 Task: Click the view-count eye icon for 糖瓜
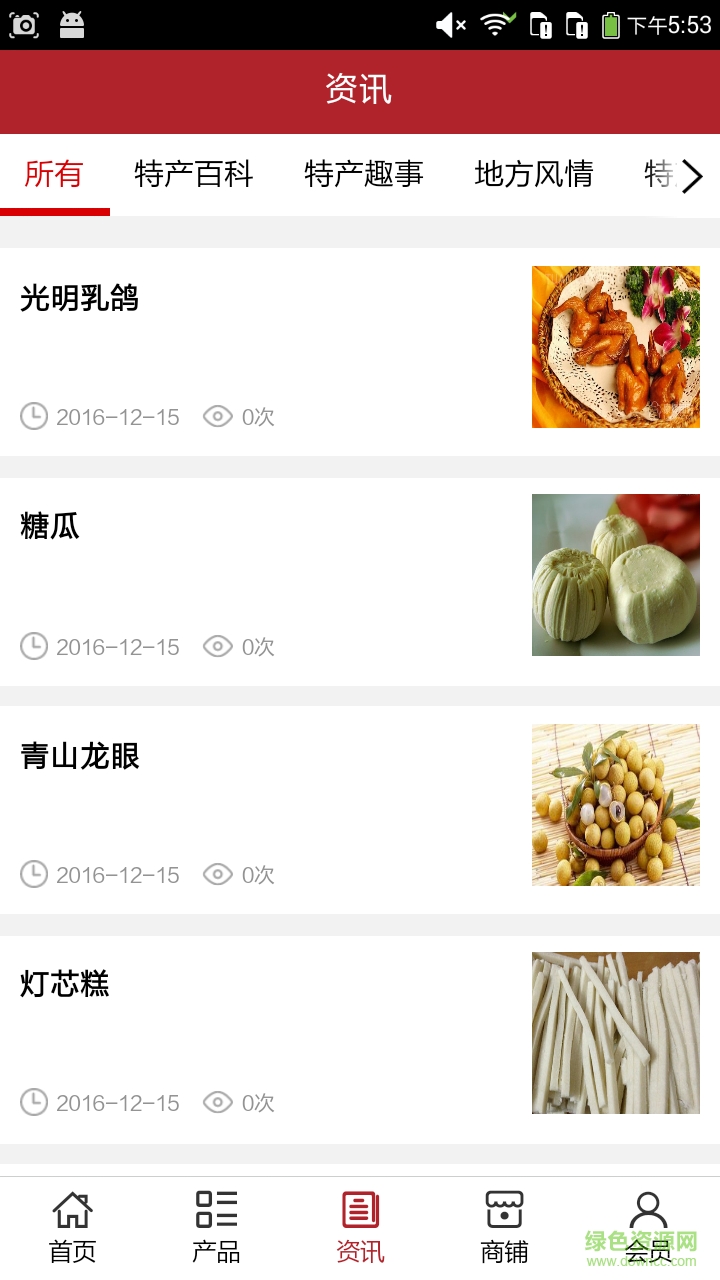tap(217, 646)
